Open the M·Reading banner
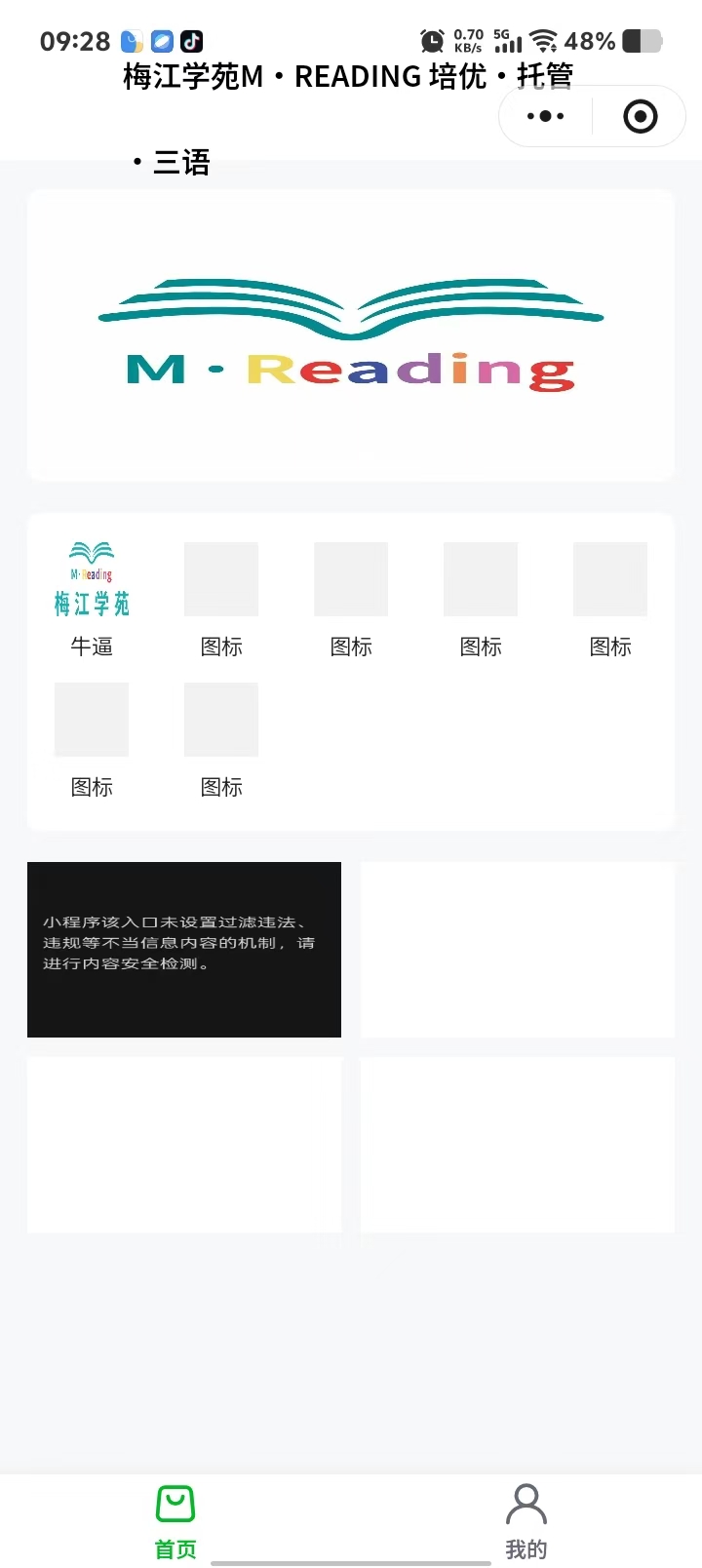 coord(351,334)
